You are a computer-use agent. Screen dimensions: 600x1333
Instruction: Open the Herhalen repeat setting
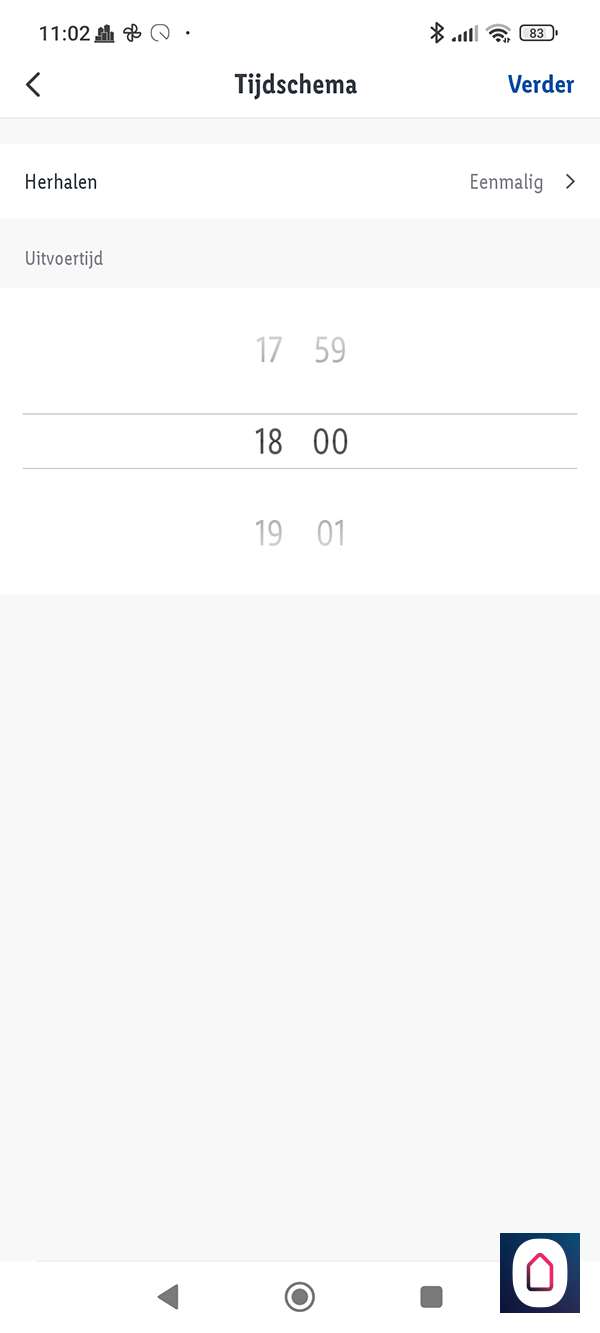click(x=300, y=182)
